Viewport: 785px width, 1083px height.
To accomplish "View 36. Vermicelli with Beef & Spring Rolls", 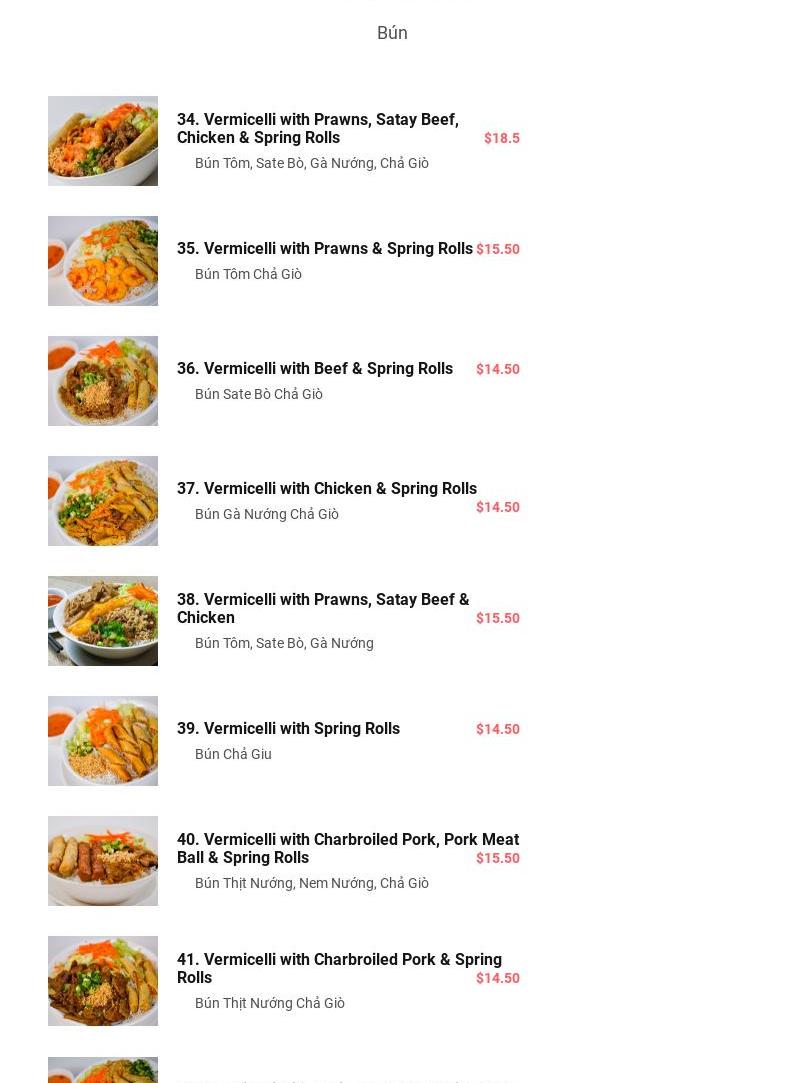I will click(314, 369).
